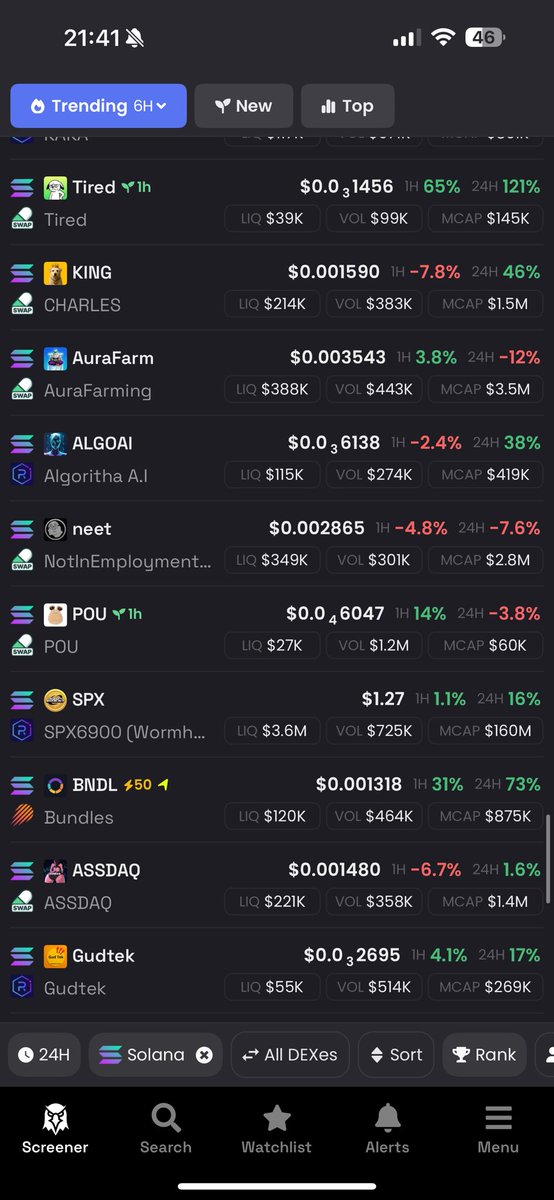View SPX token details
Image resolution: width=554 pixels, height=1200 pixels.
[277, 715]
